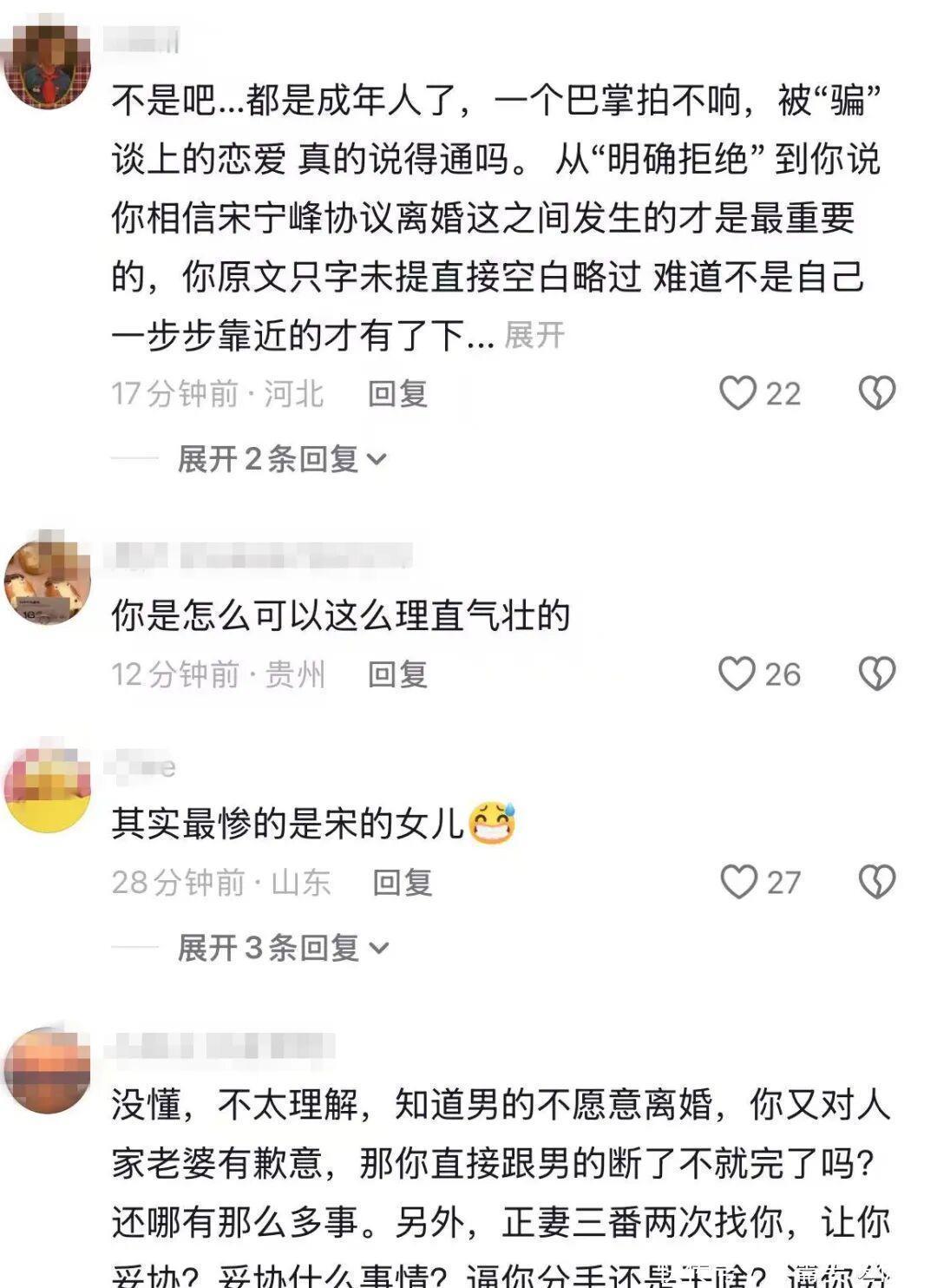Open the avatar of the Guizhou commenter
The width and height of the screenshot is (937, 1288).
[x=48, y=580]
